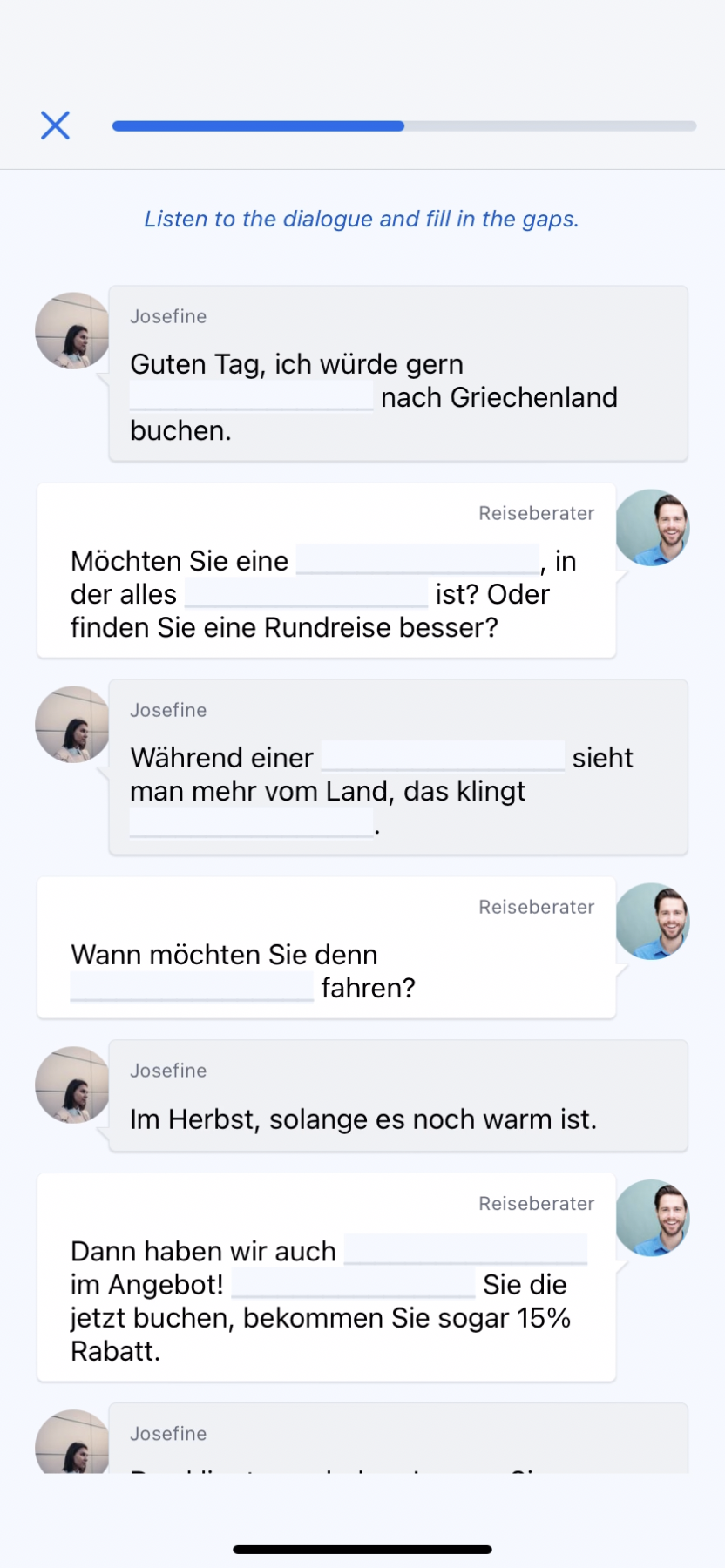Tap the blank after 'das klingt'
725x1568 pixels.
250,820
